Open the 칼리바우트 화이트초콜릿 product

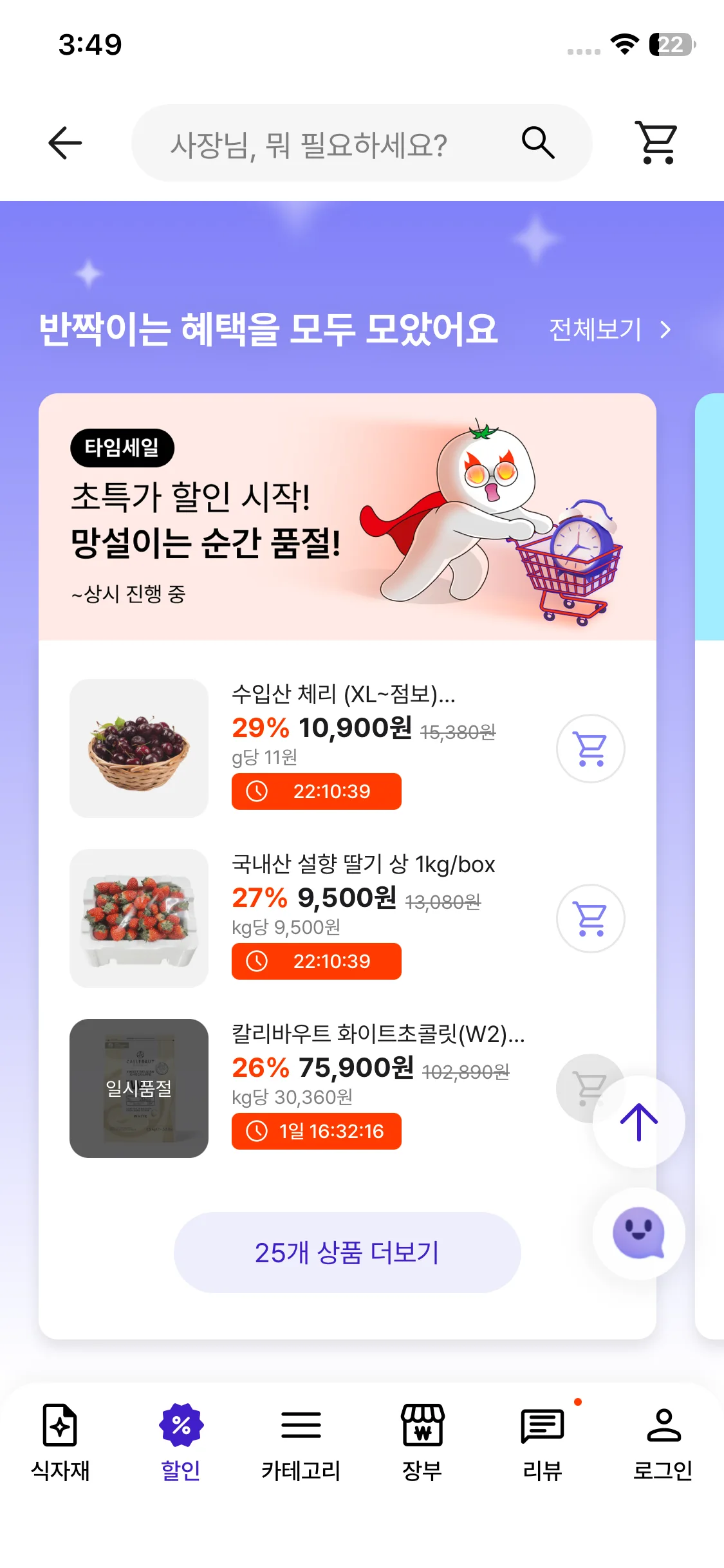(x=377, y=1034)
